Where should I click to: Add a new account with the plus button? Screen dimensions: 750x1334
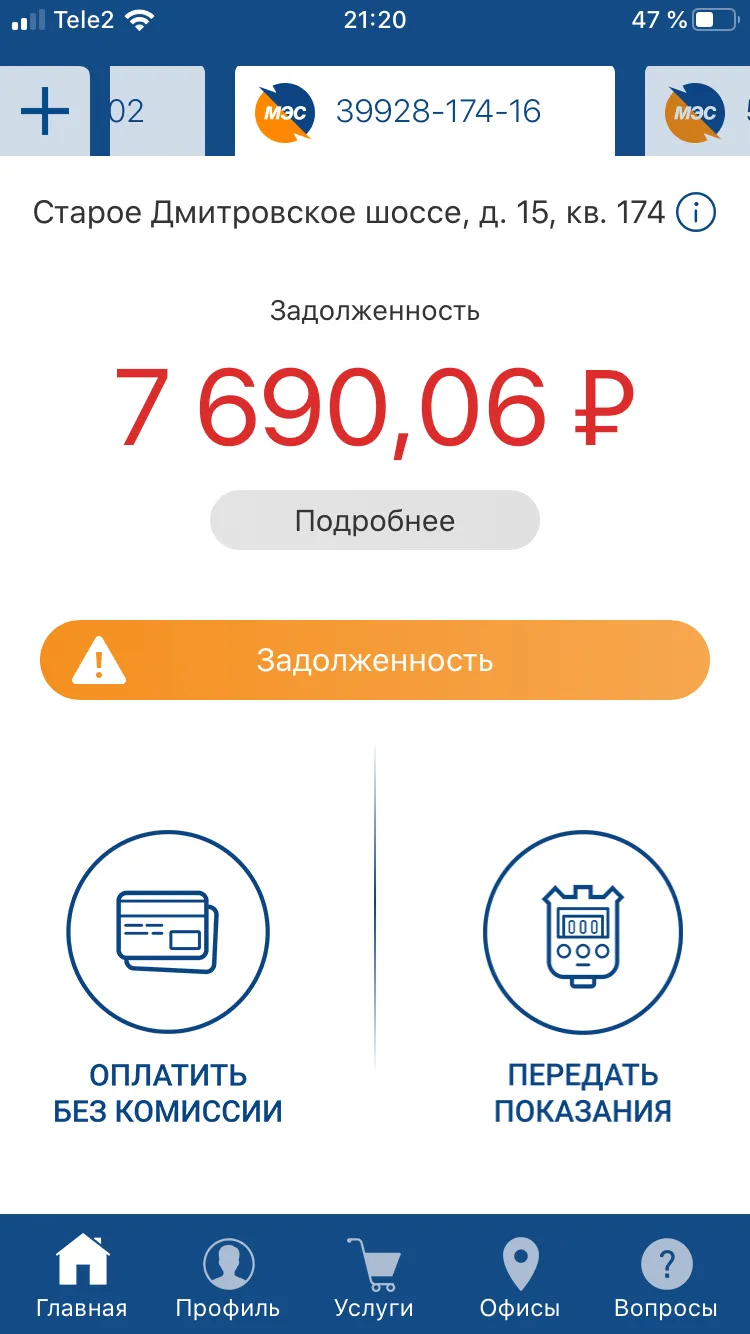coord(45,111)
